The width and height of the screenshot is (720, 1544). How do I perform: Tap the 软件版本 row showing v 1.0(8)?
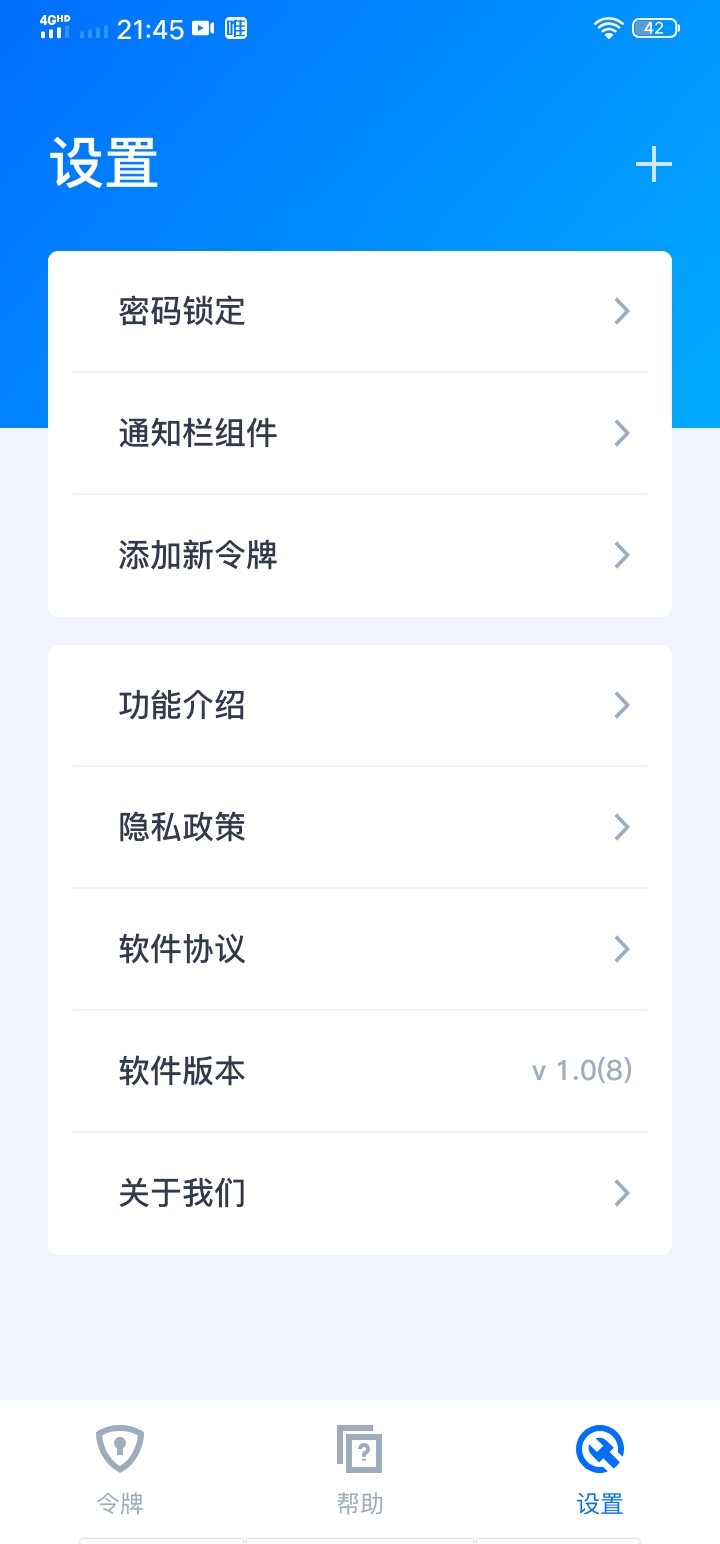pos(360,1071)
